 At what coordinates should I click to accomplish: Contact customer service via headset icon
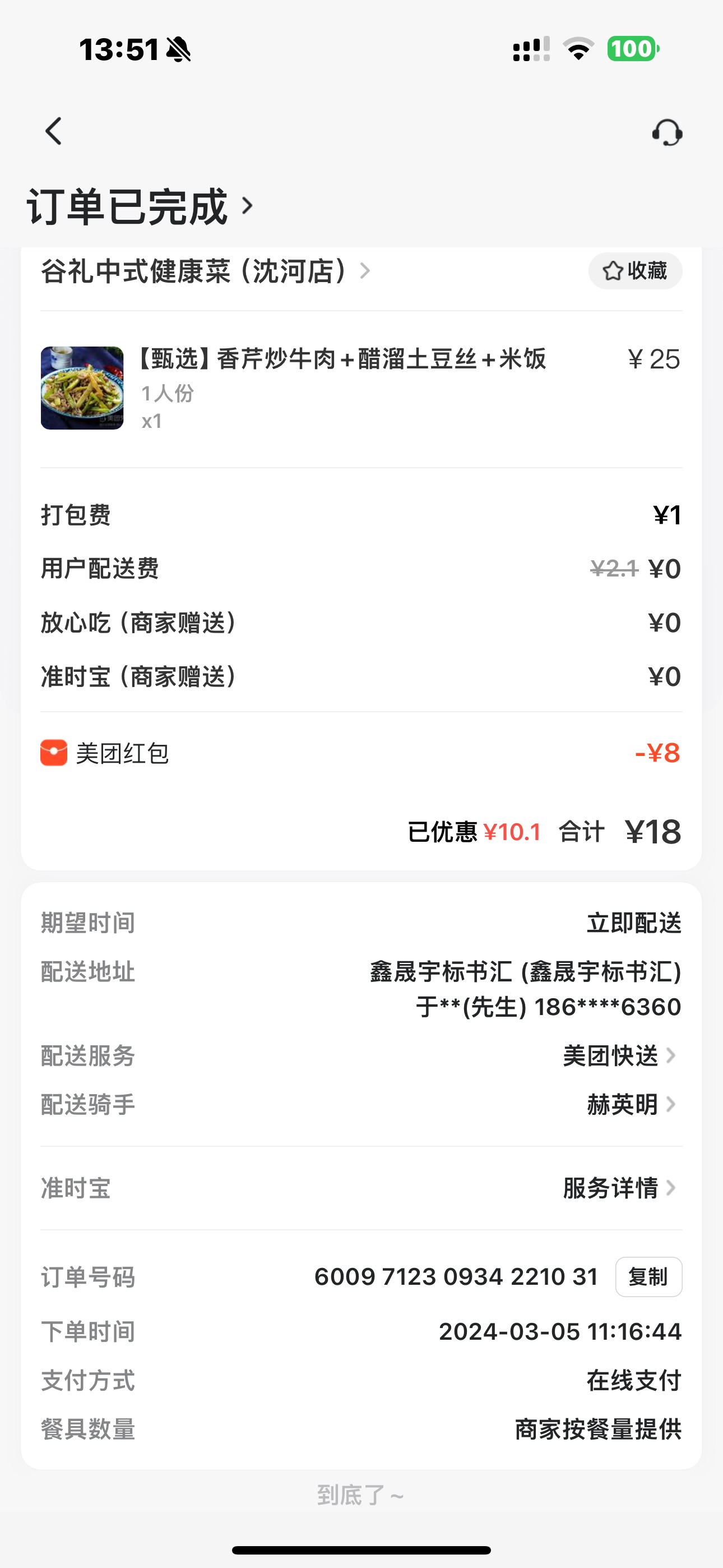[667, 132]
